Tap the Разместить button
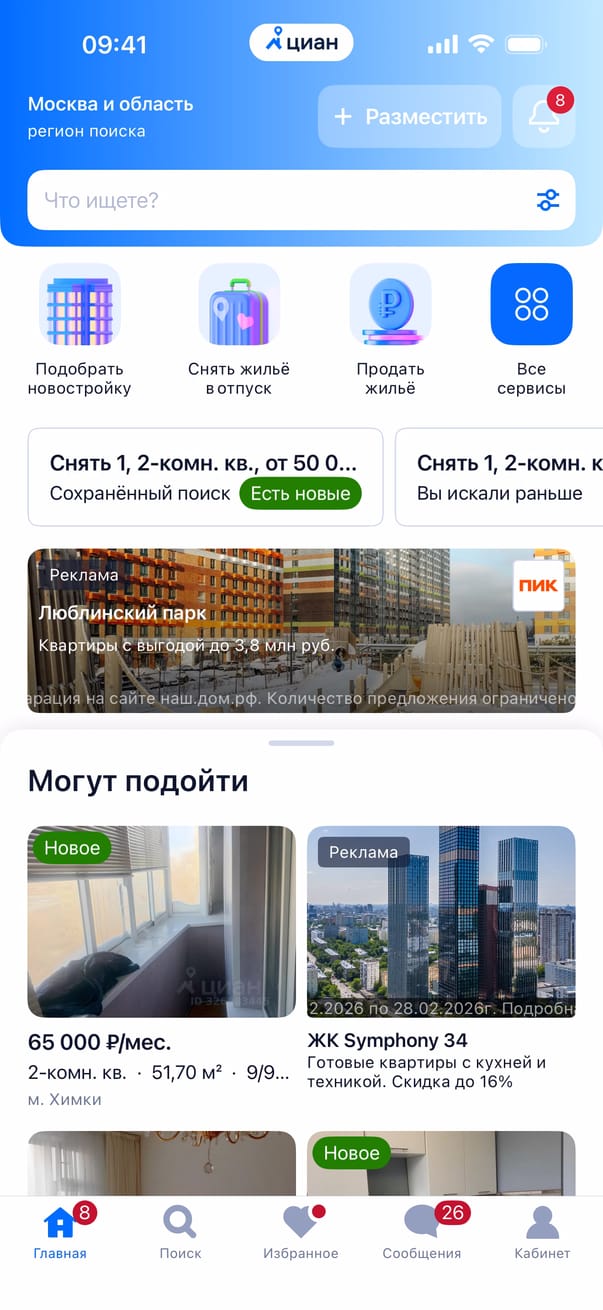The height and width of the screenshot is (1310, 603). click(x=409, y=117)
